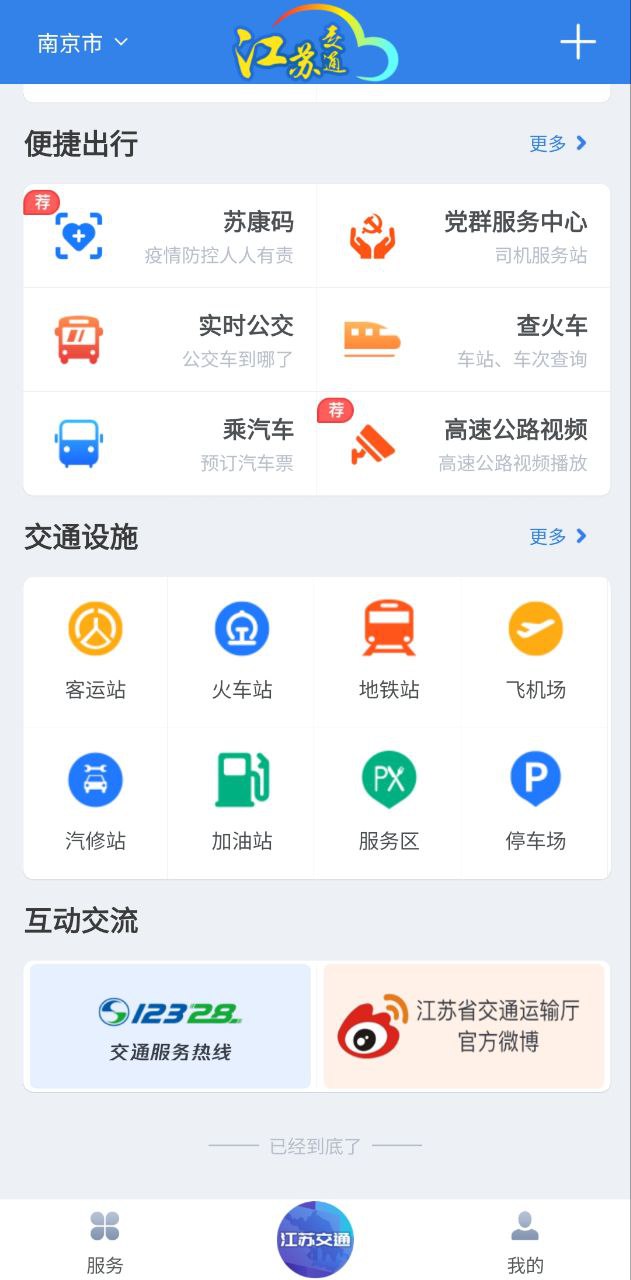631x1280 pixels.
Task: Check 实时公交 bus arrivals
Action: 170,340
